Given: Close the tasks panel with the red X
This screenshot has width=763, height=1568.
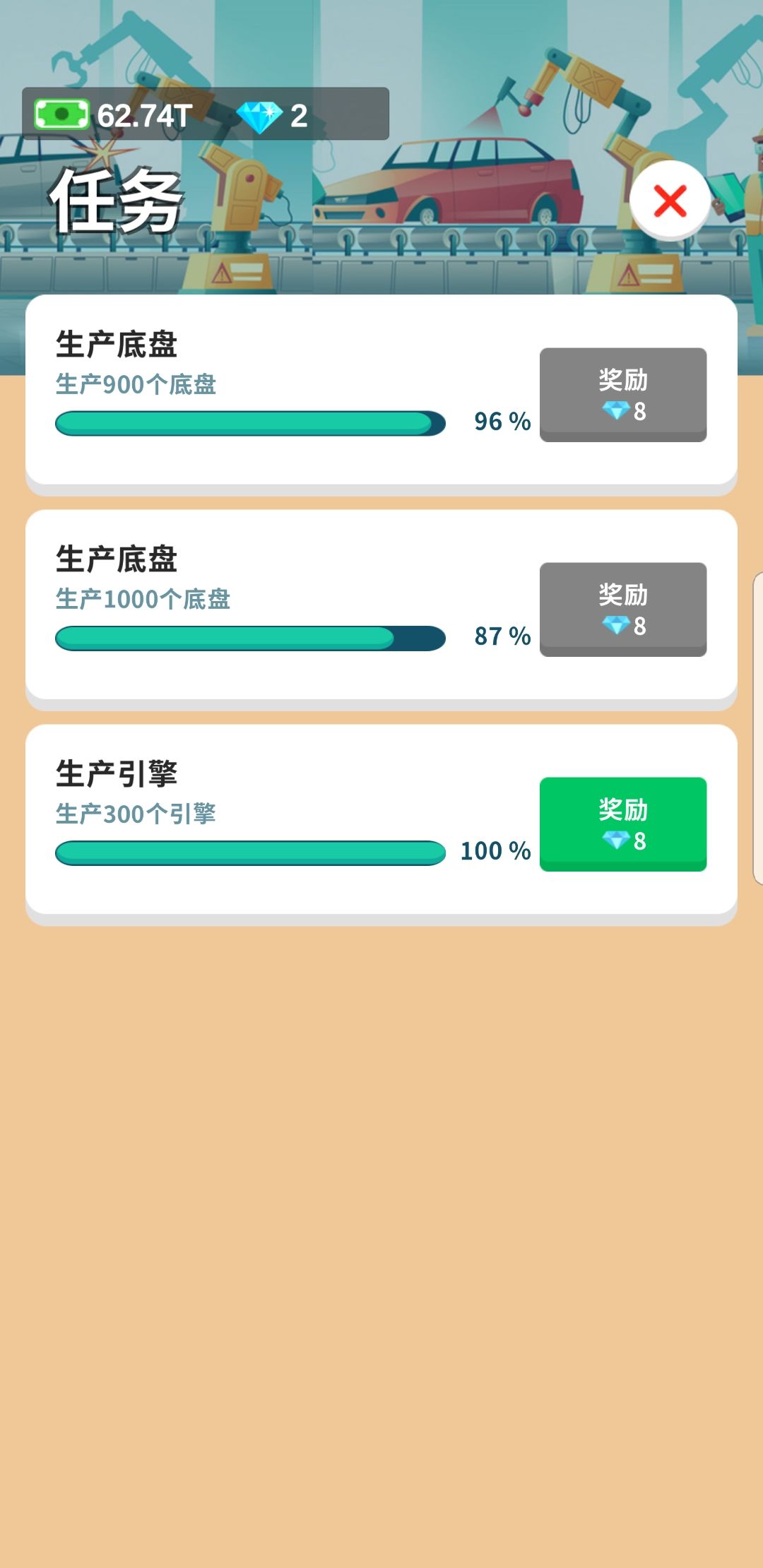Looking at the screenshot, I should tap(670, 201).
